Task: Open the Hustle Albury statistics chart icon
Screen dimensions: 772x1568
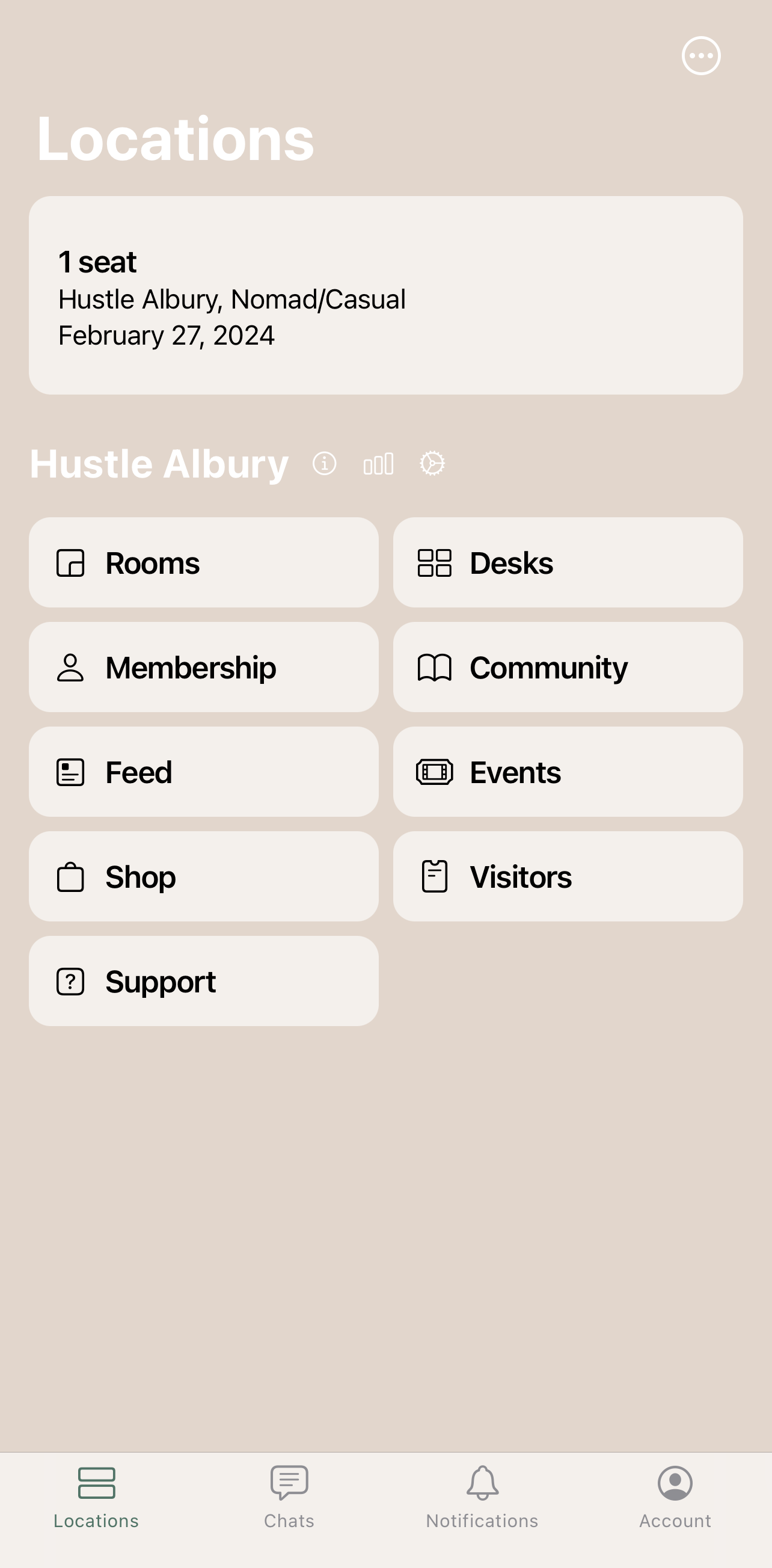Action: point(378,464)
